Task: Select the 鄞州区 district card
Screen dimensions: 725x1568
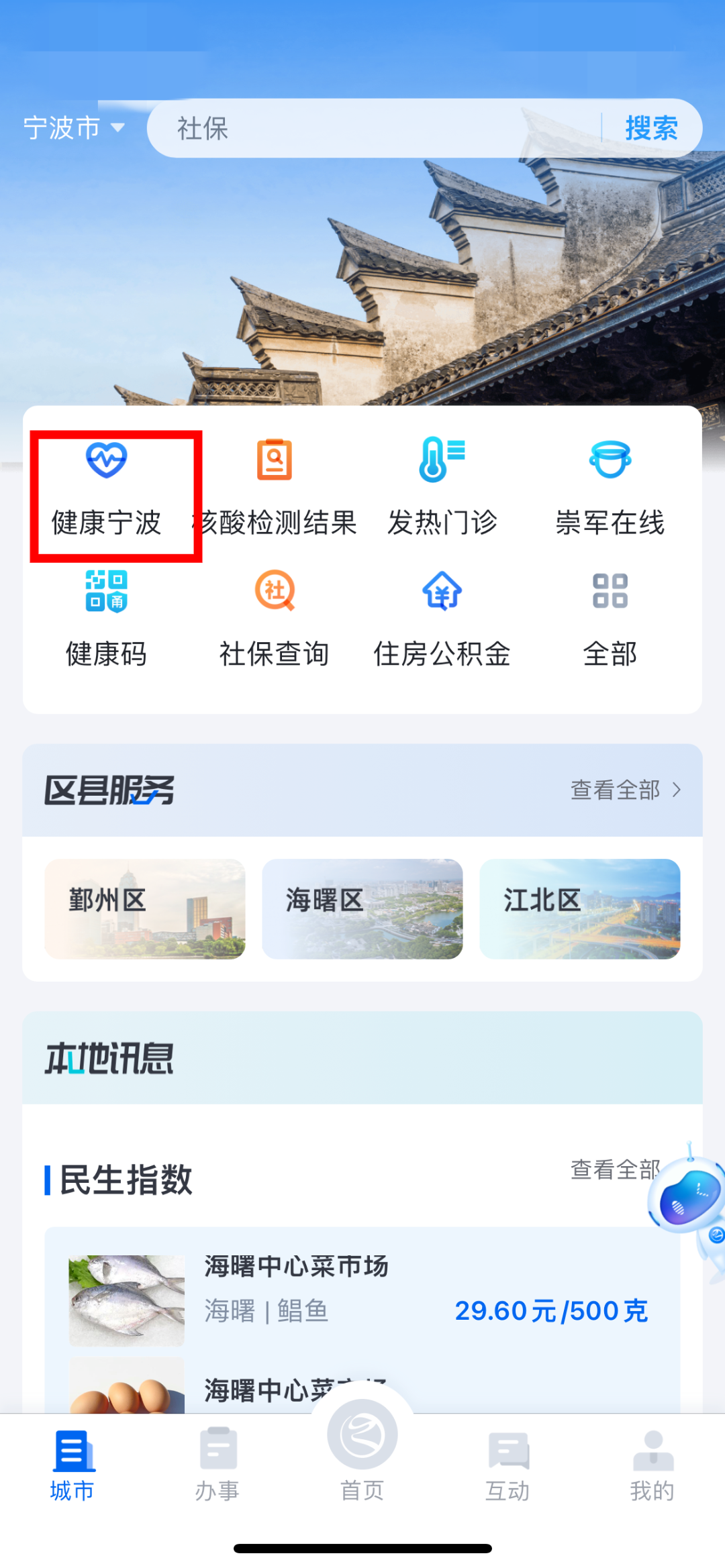Action: point(144,909)
